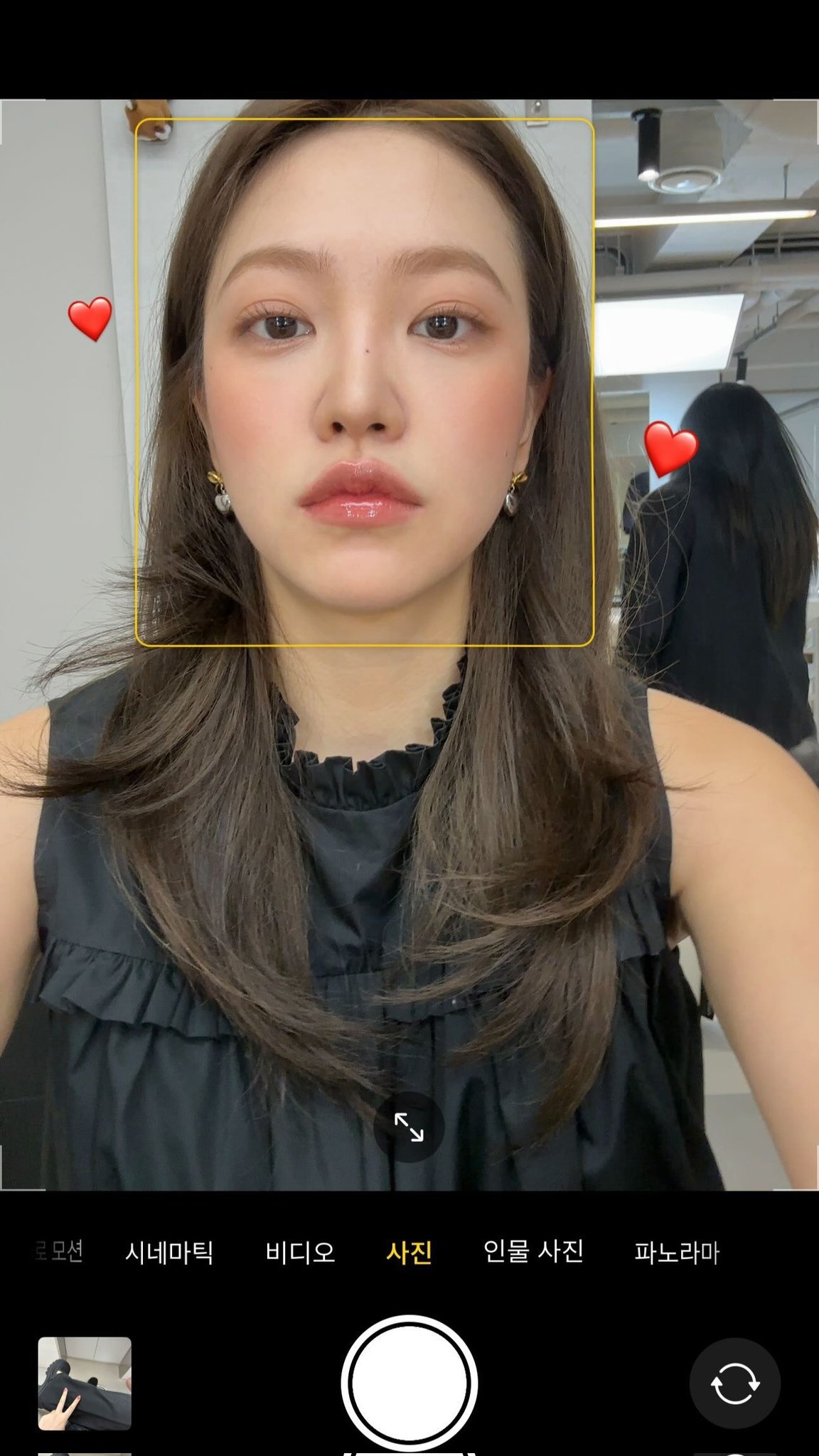
Task: Switch to 파노라마 mode
Action: tap(677, 1252)
